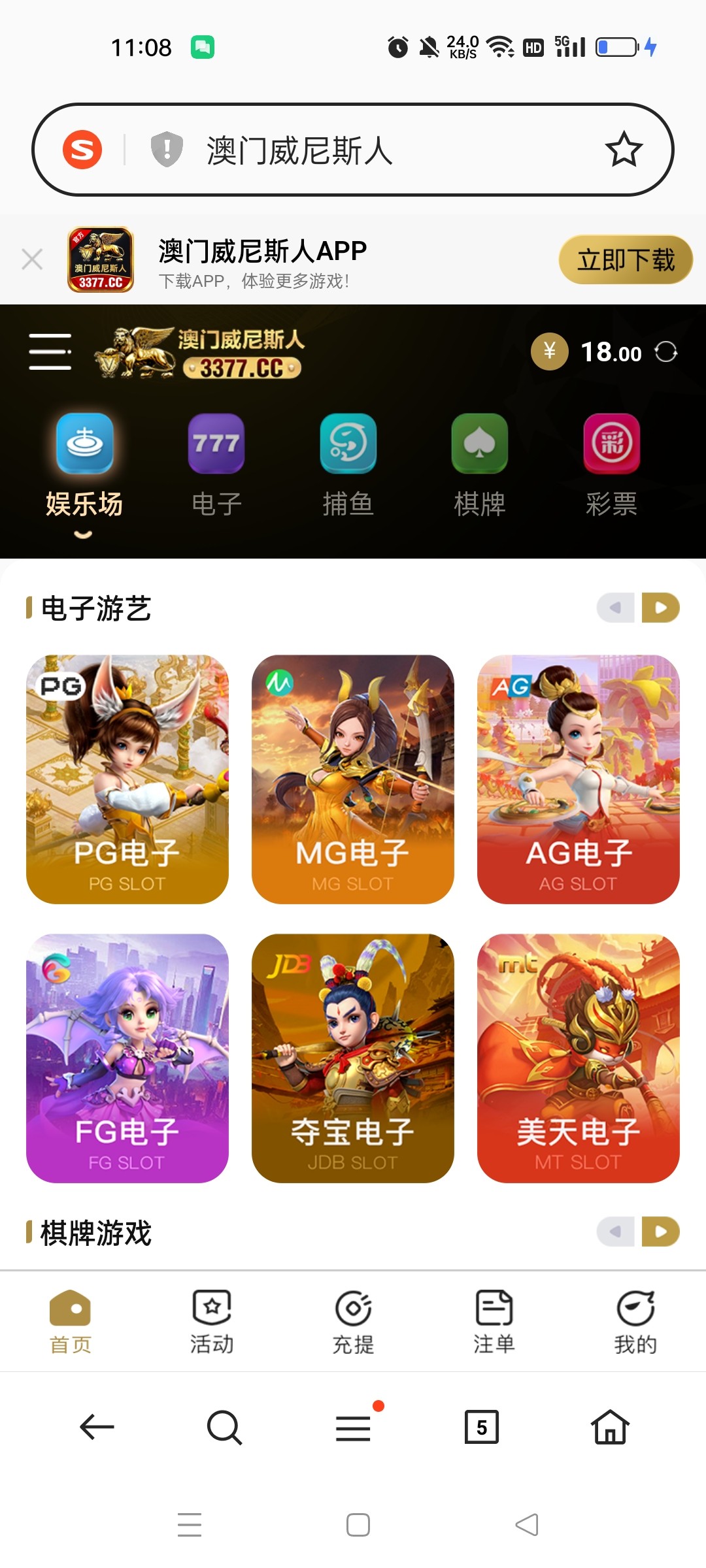Open the MG电子 slot card
Viewport: 706px width, 1568px height.
click(353, 779)
